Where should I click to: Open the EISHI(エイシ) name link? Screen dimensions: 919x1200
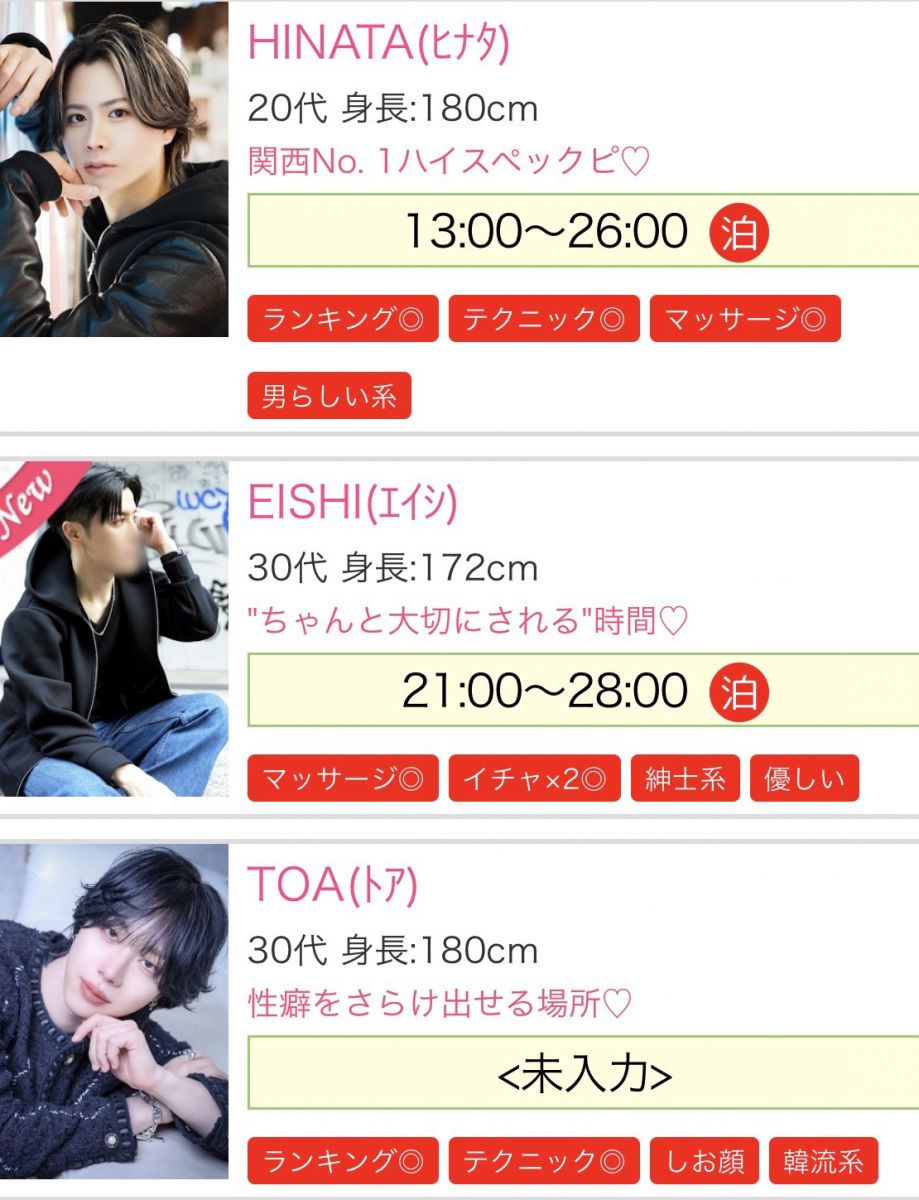(x=352, y=504)
